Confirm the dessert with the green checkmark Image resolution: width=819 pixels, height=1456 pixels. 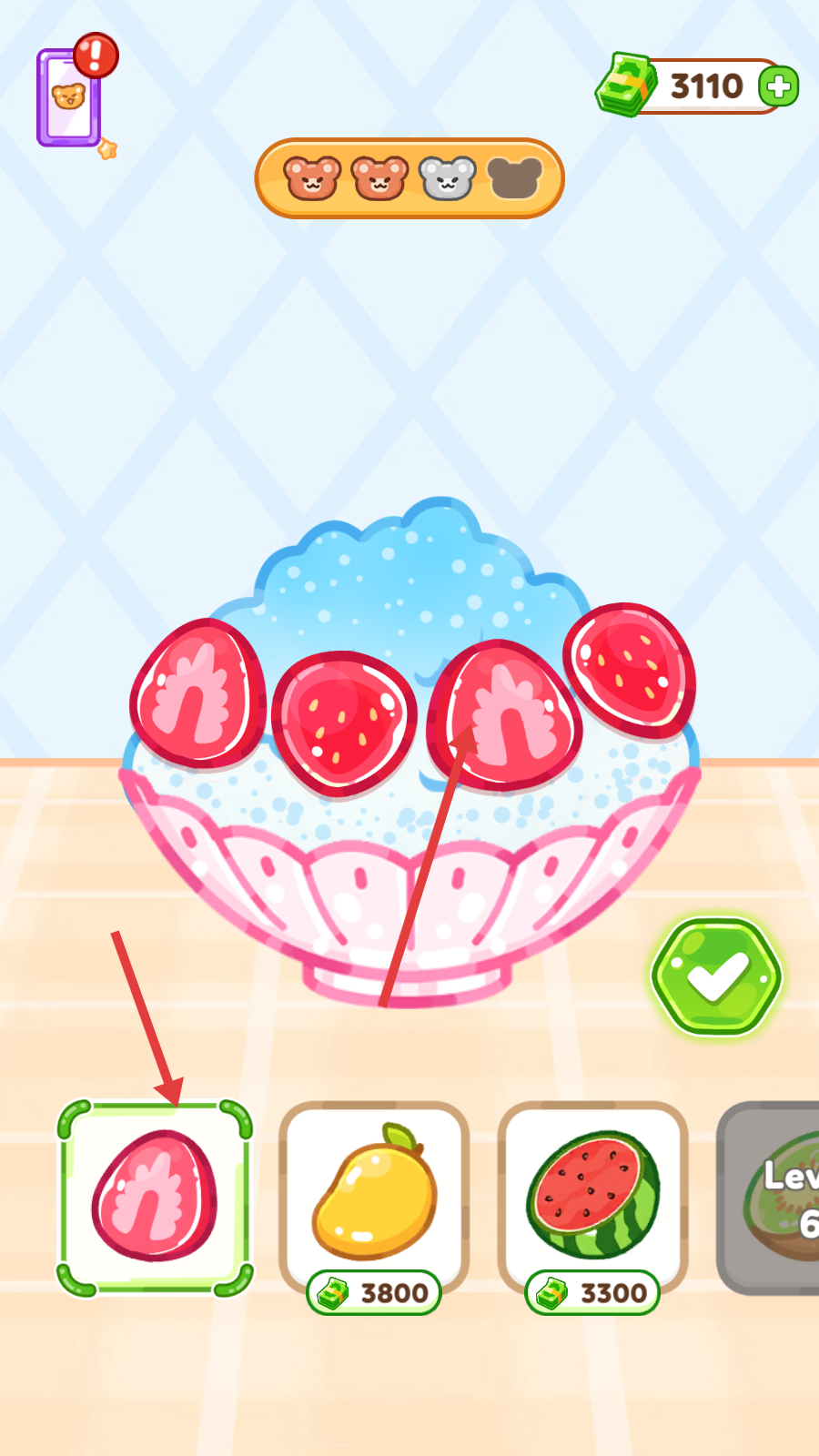point(717,976)
